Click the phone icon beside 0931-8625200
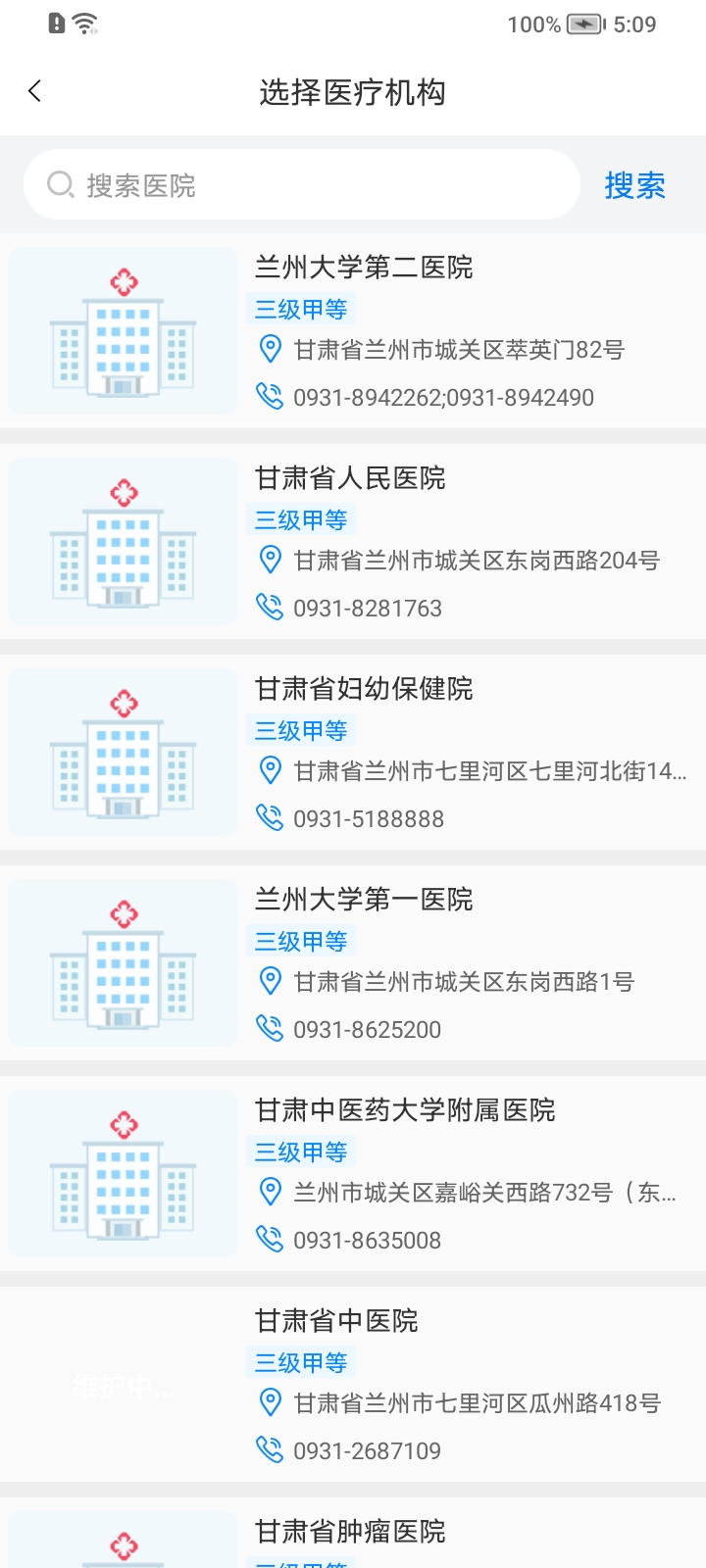 pyautogui.click(x=270, y=1029)
